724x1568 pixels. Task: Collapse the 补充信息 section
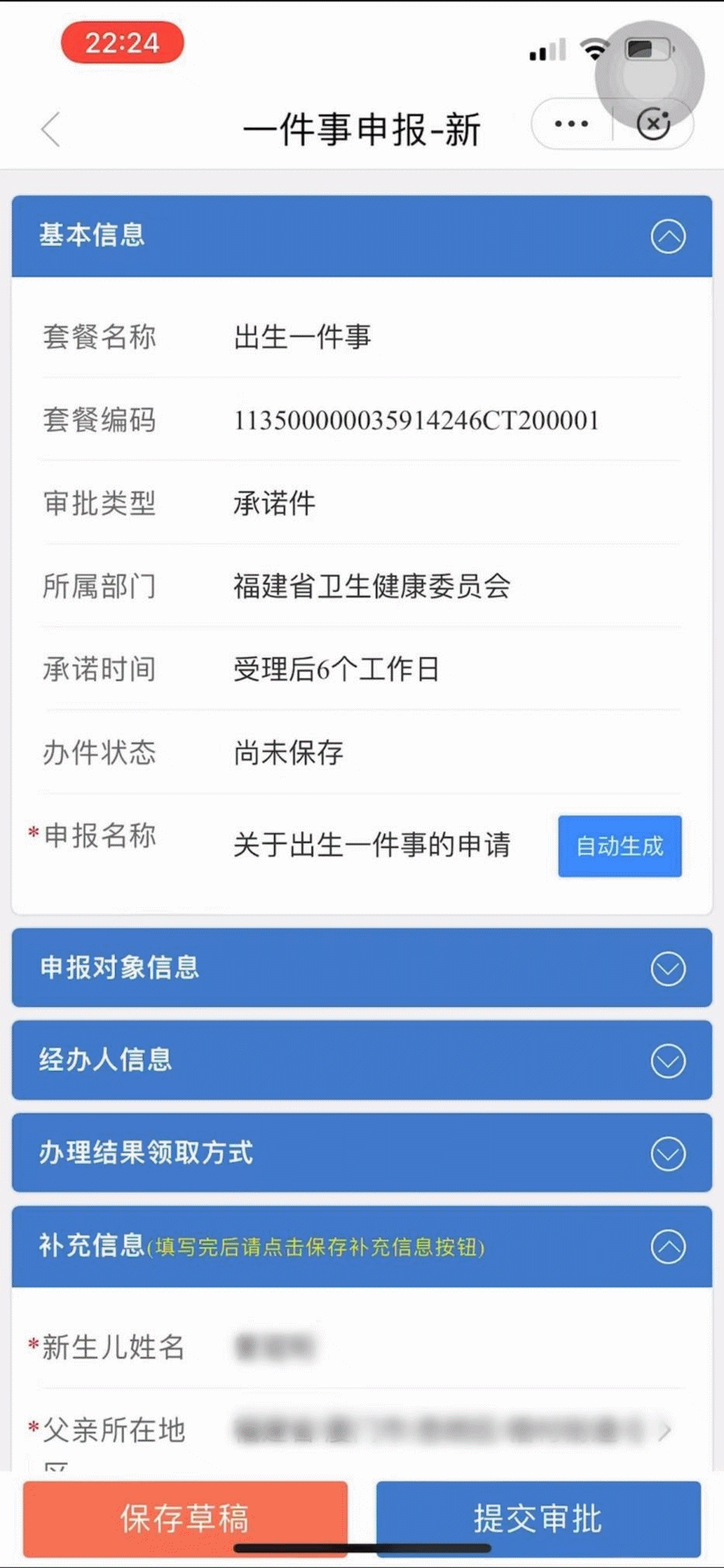point(667,1246)
